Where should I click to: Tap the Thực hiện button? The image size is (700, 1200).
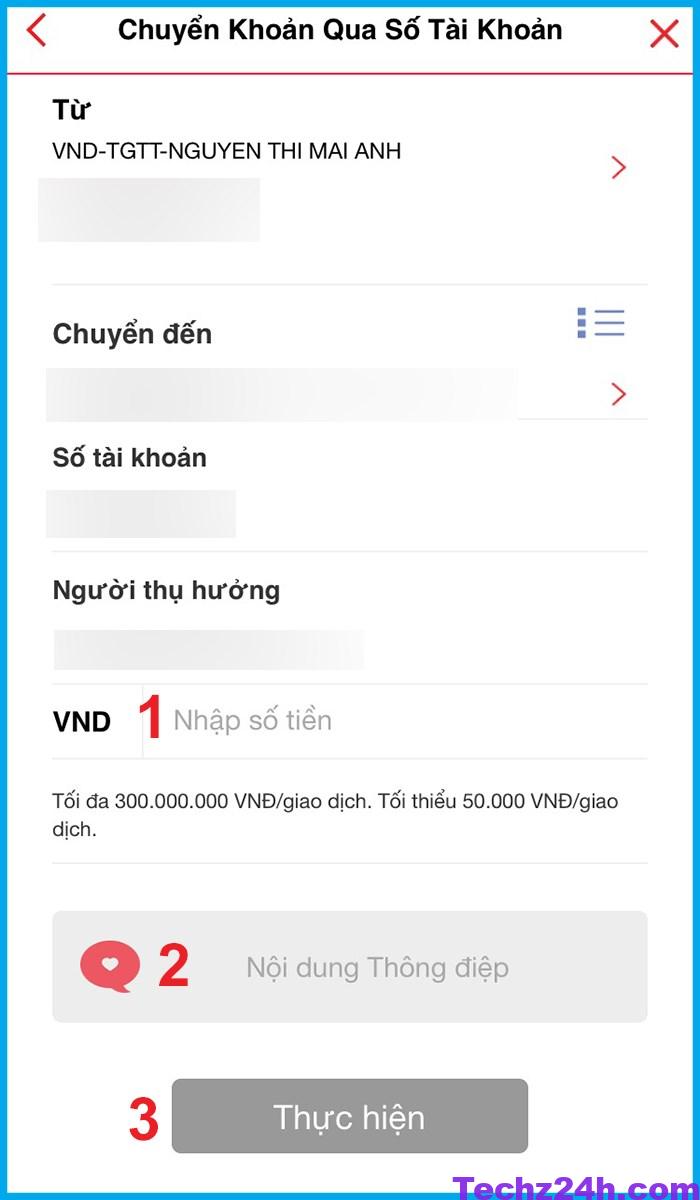349,1116
